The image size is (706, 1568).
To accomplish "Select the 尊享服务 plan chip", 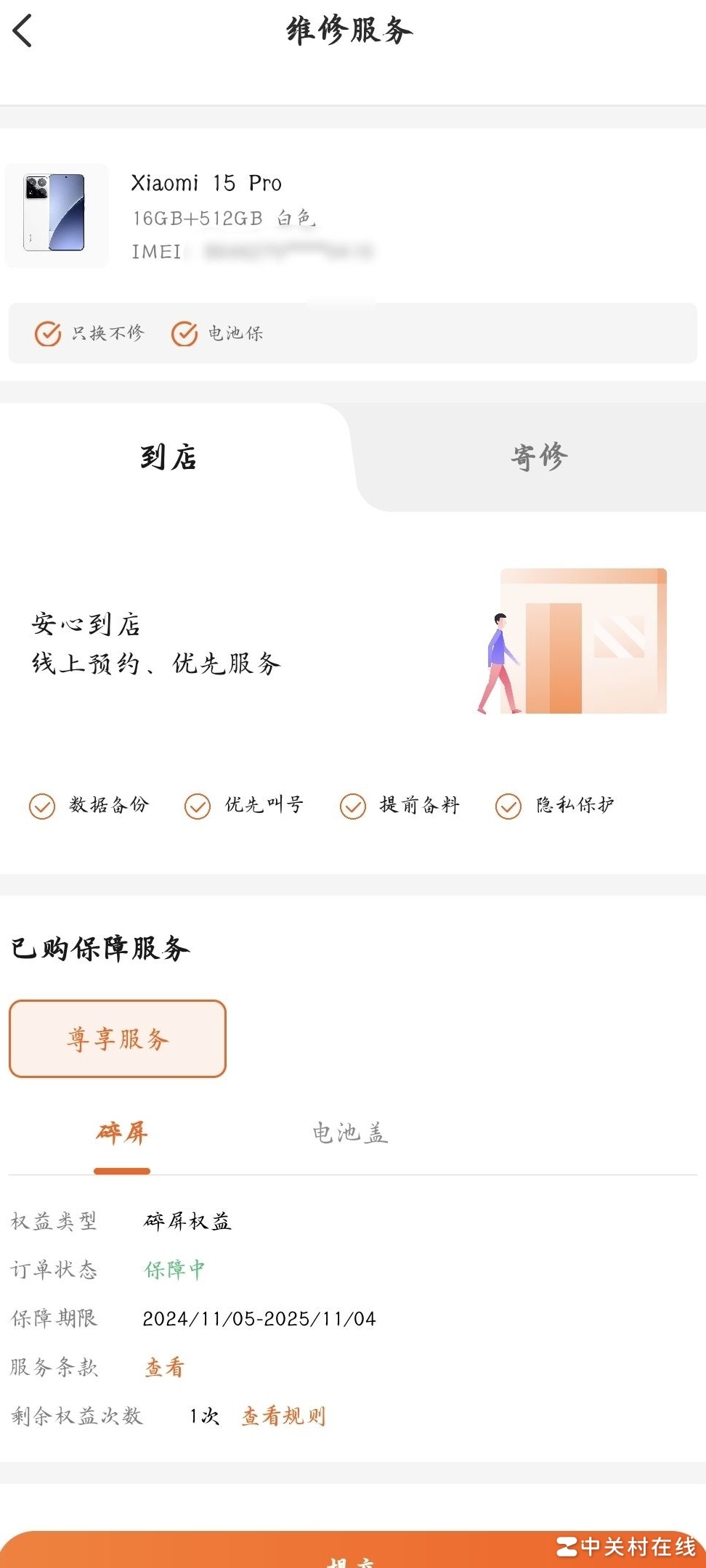I will coord(118,1039).
